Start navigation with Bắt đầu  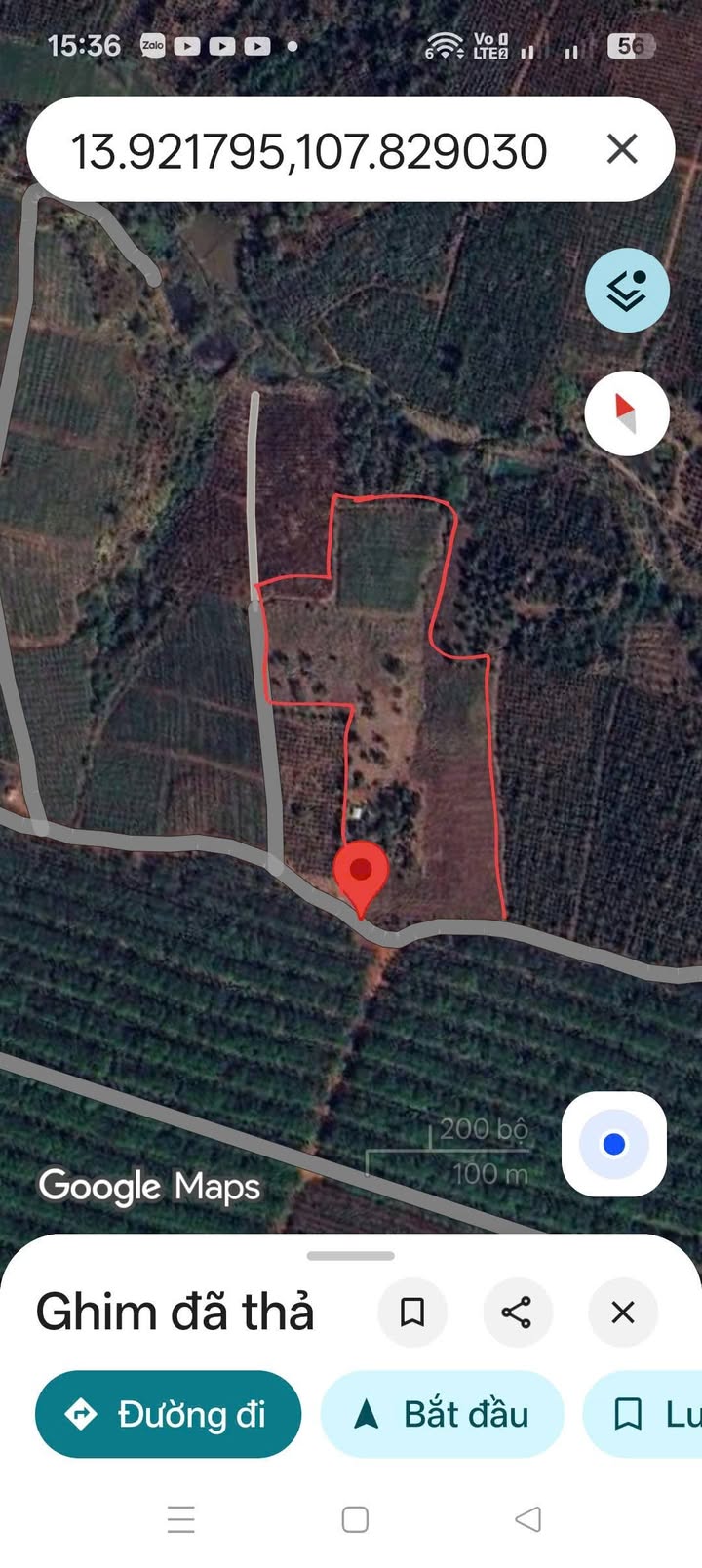443,1414
